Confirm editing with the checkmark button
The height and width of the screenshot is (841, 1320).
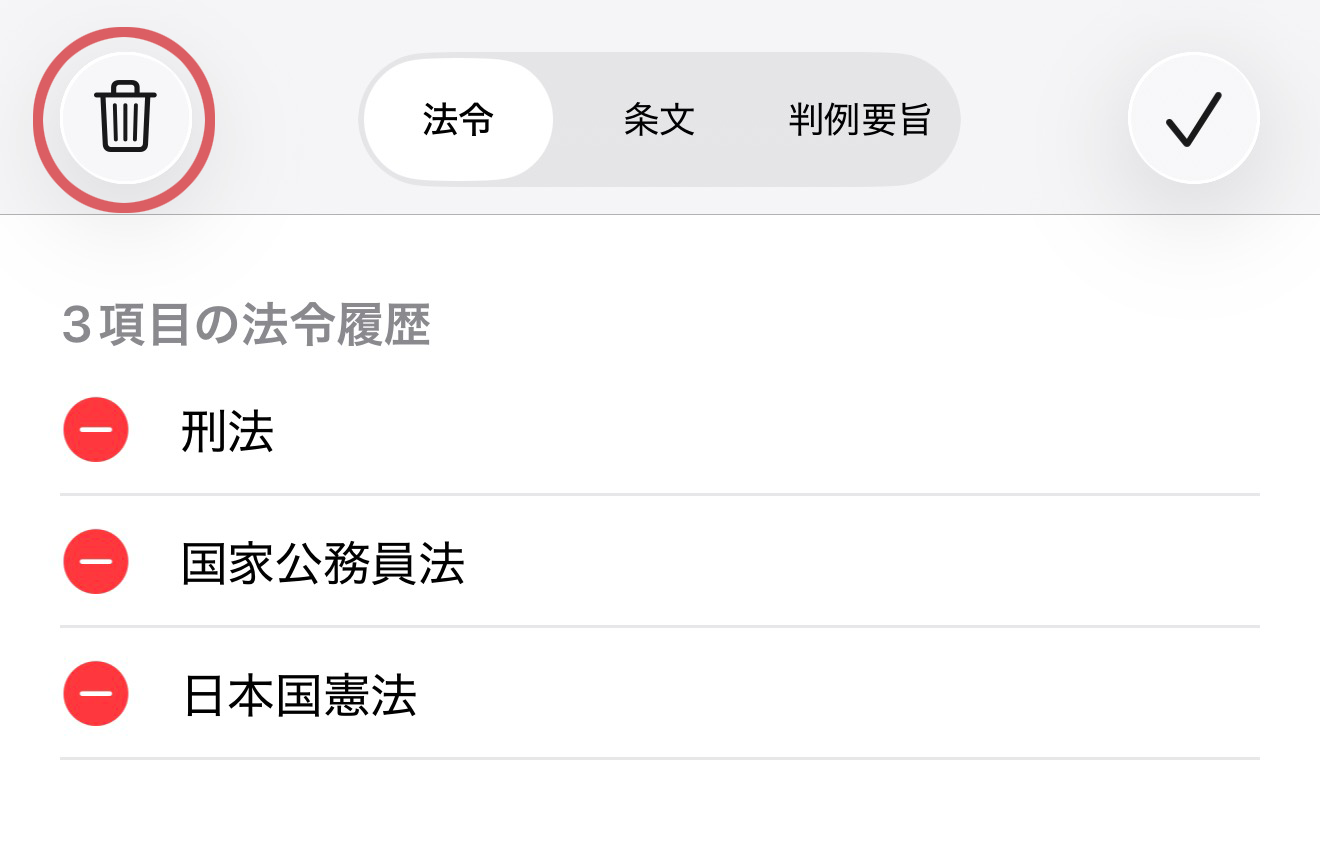coord(1193,119)
